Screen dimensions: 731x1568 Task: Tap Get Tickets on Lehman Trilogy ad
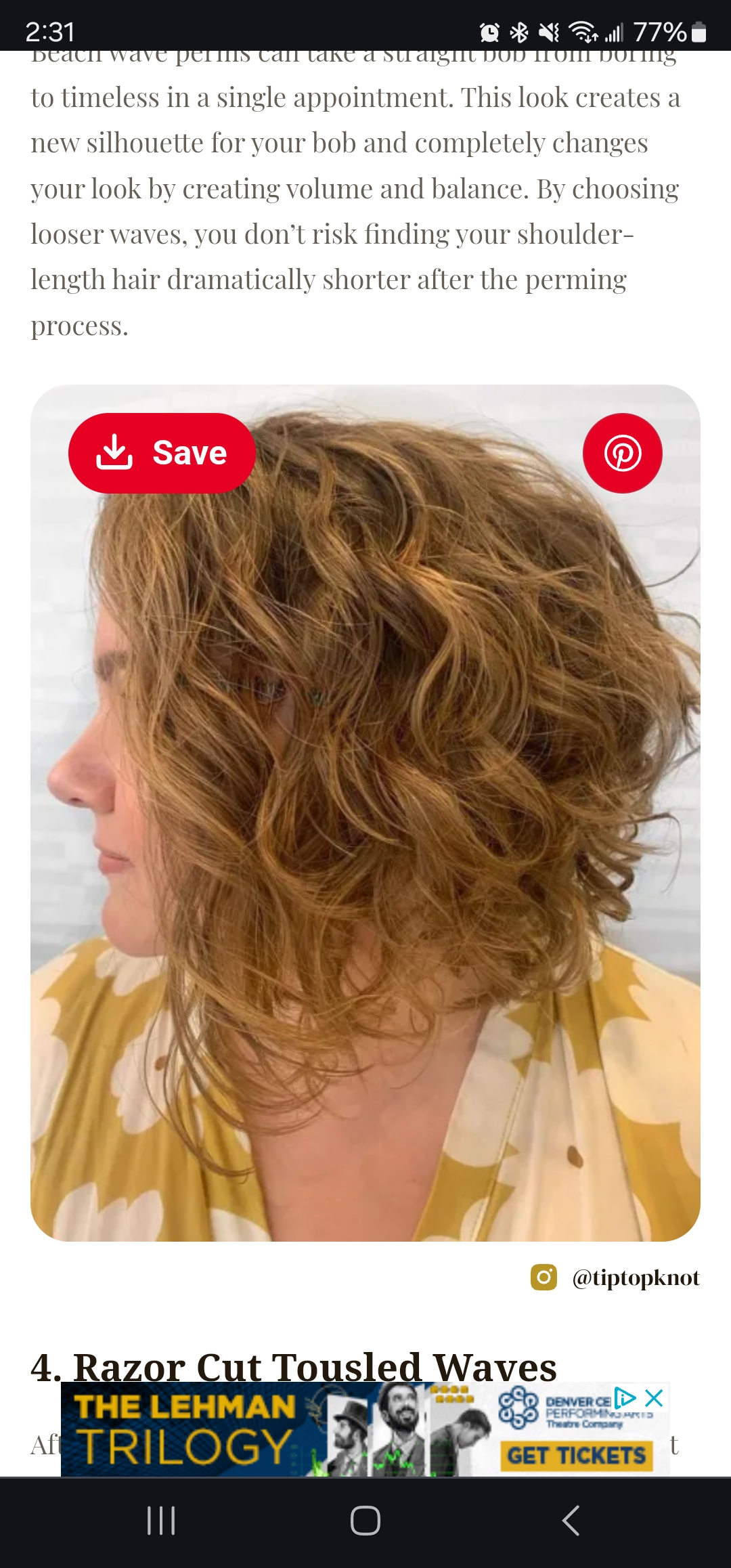point(577,1455)
